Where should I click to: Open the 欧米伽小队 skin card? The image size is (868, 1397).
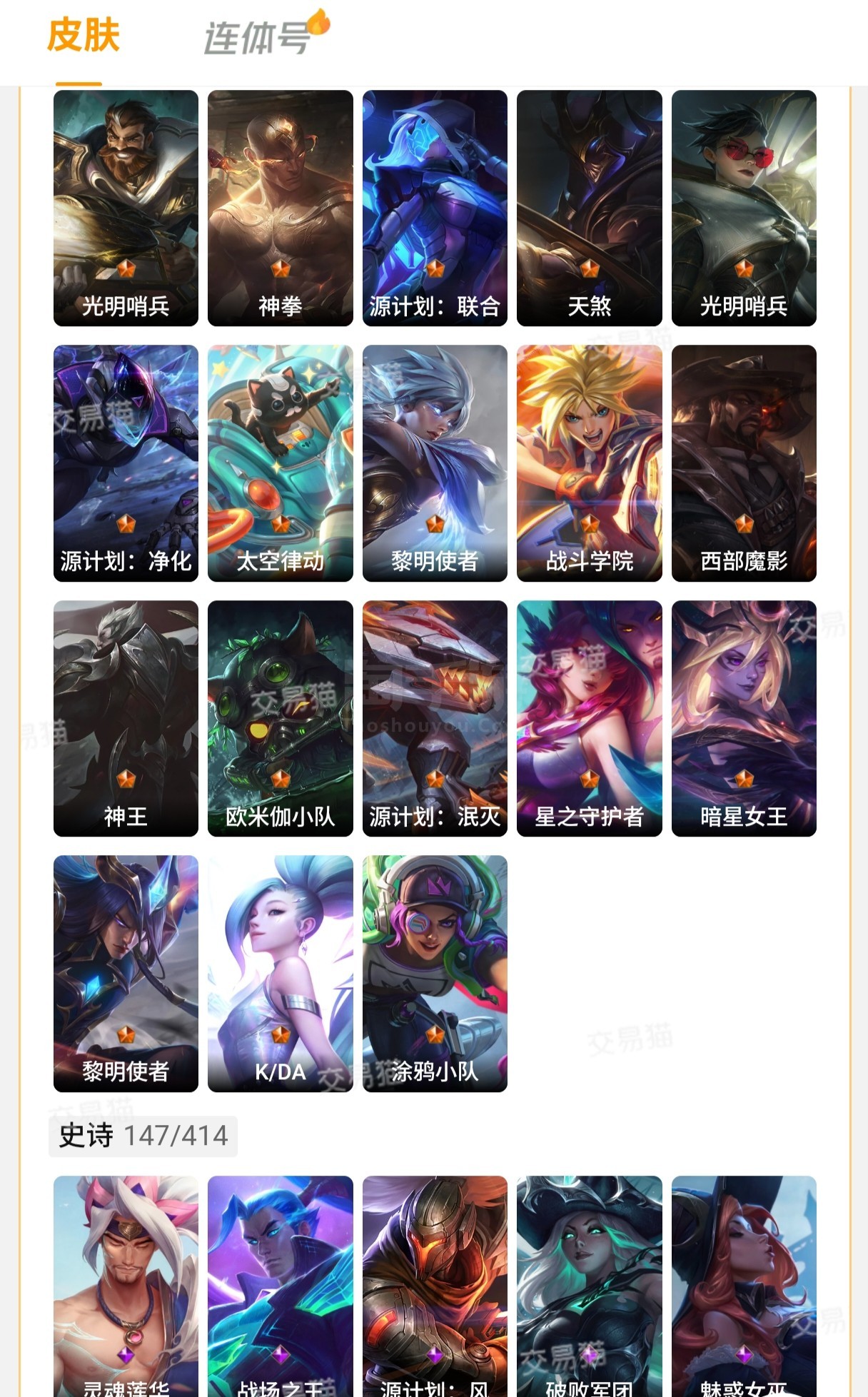click(280, 718)
